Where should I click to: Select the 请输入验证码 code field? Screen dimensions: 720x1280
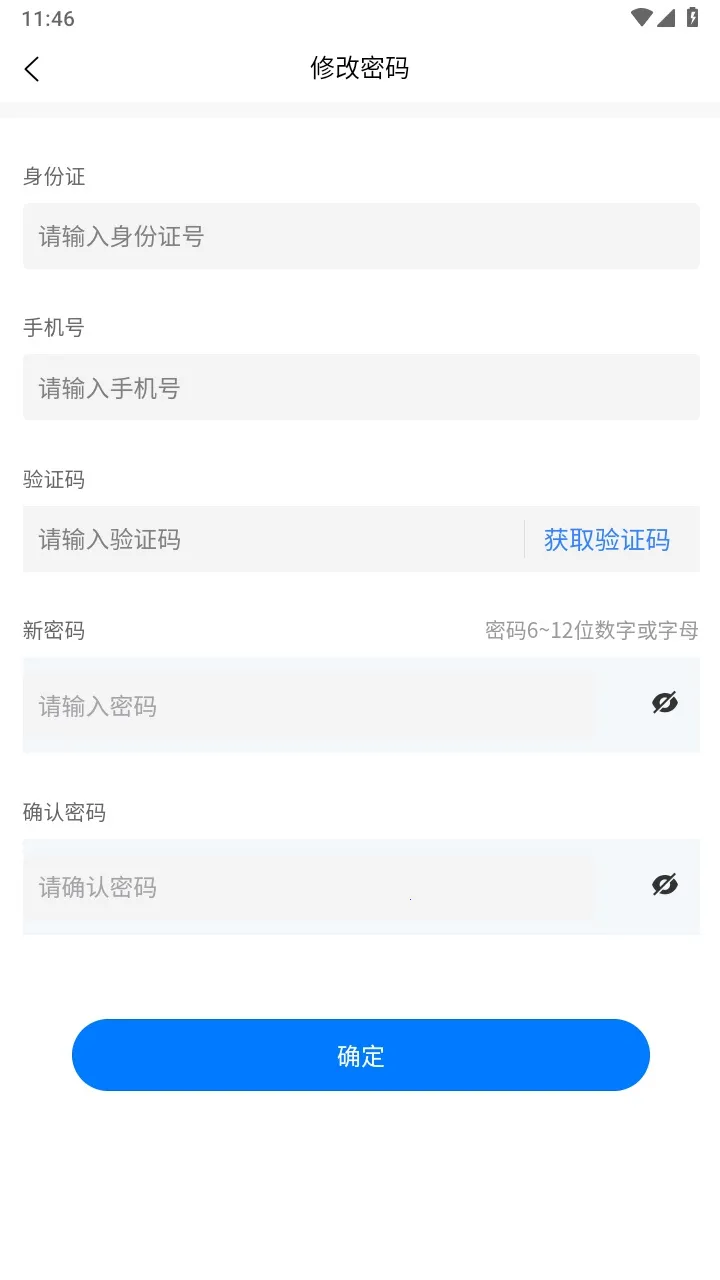[x=270, y=539]
